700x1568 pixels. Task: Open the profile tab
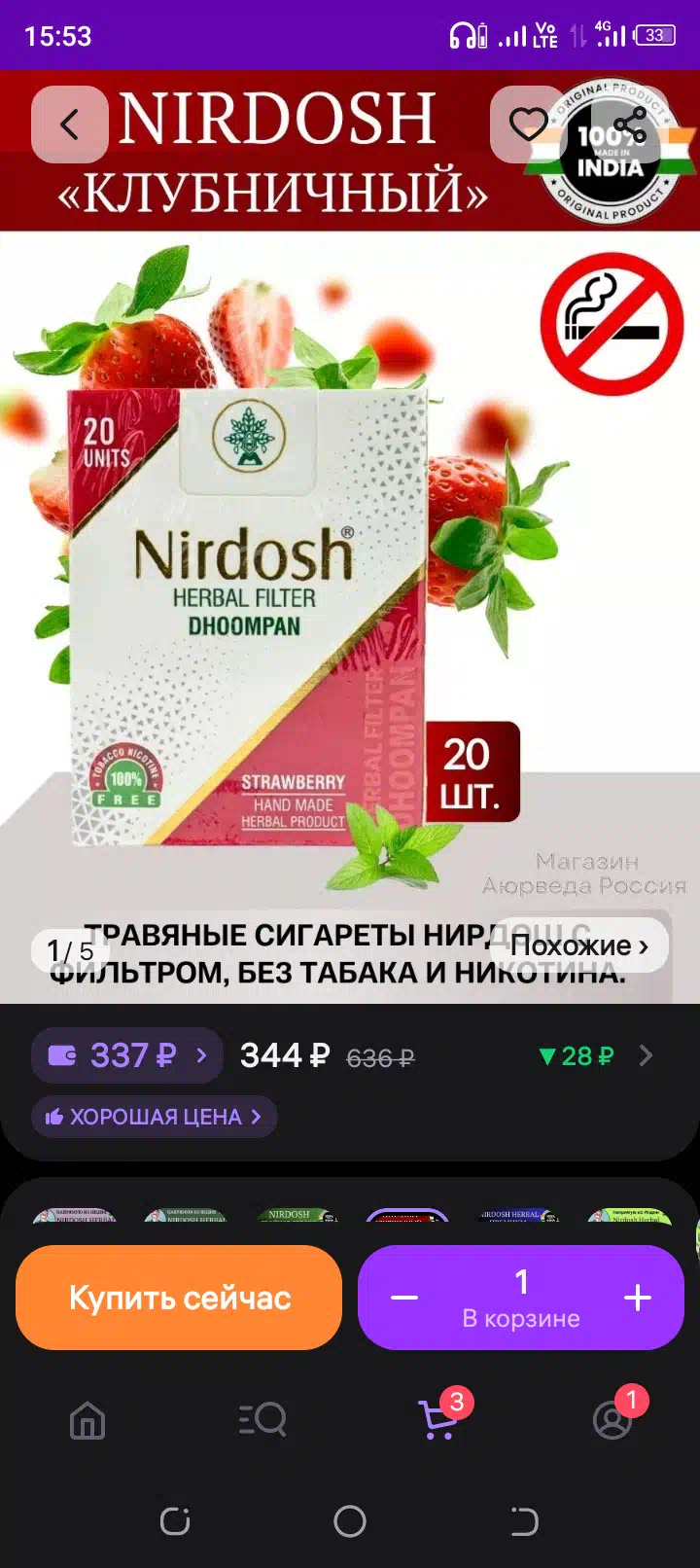[612, 1420]
